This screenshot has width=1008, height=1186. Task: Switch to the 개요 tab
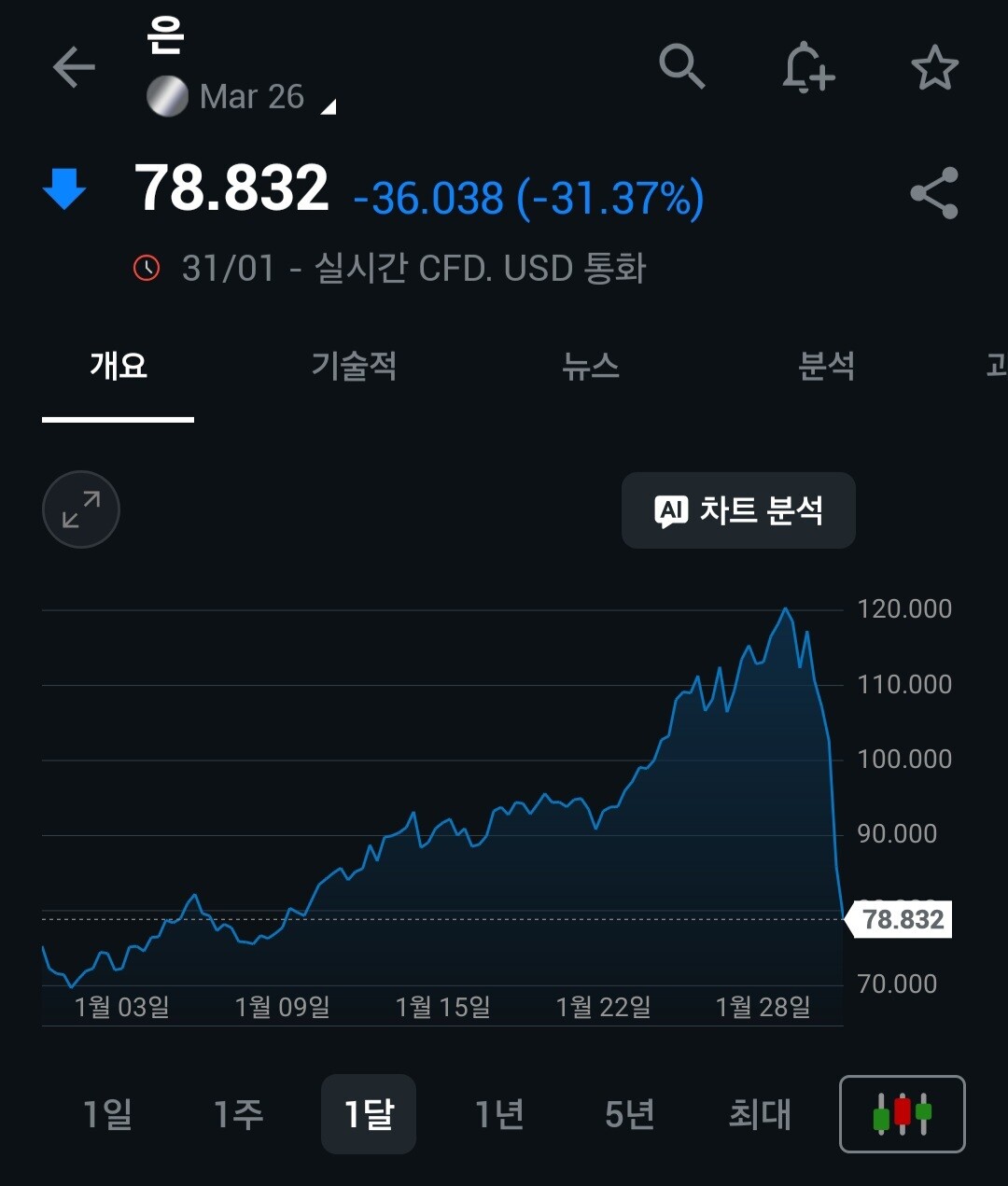(x=119, y=366)
